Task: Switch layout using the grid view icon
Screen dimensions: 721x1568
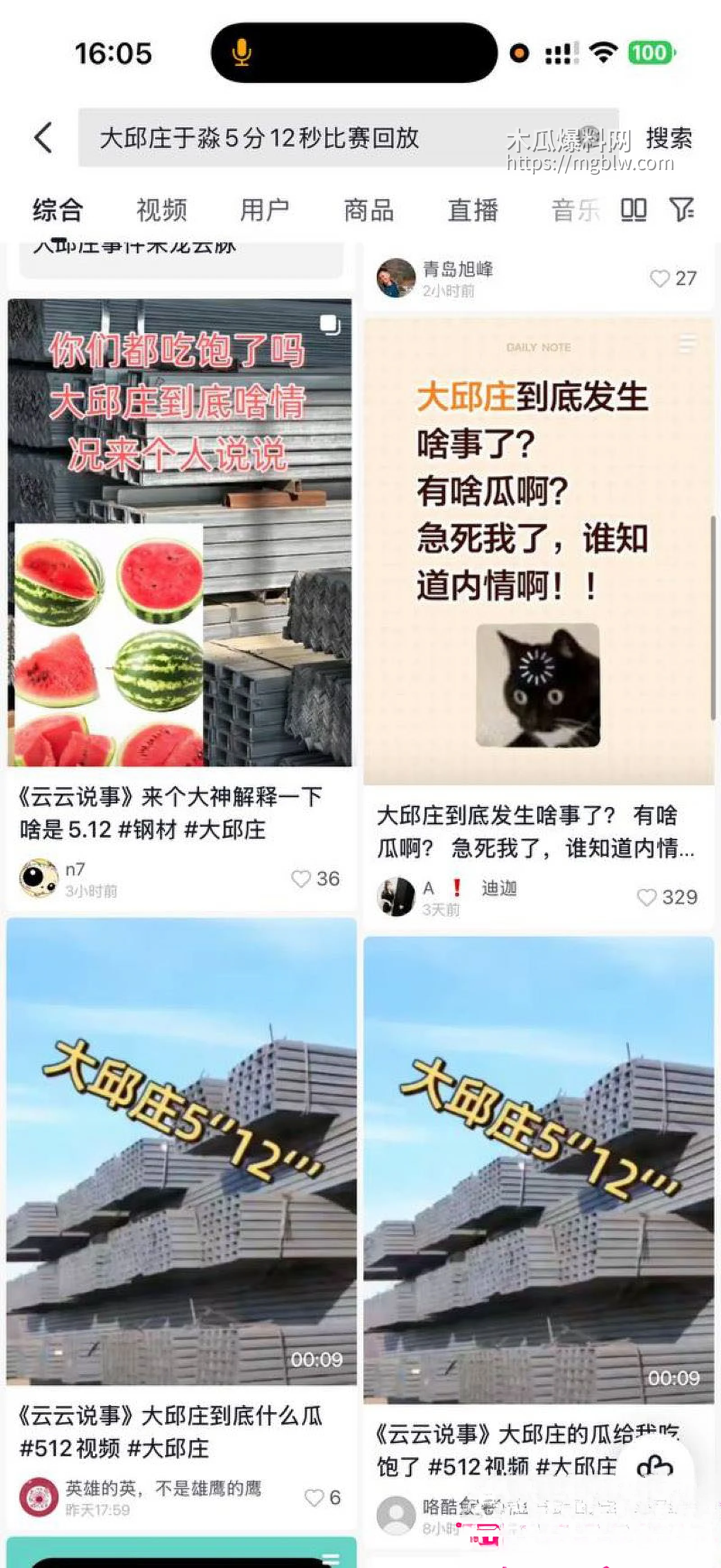Action: click(634, 210)
